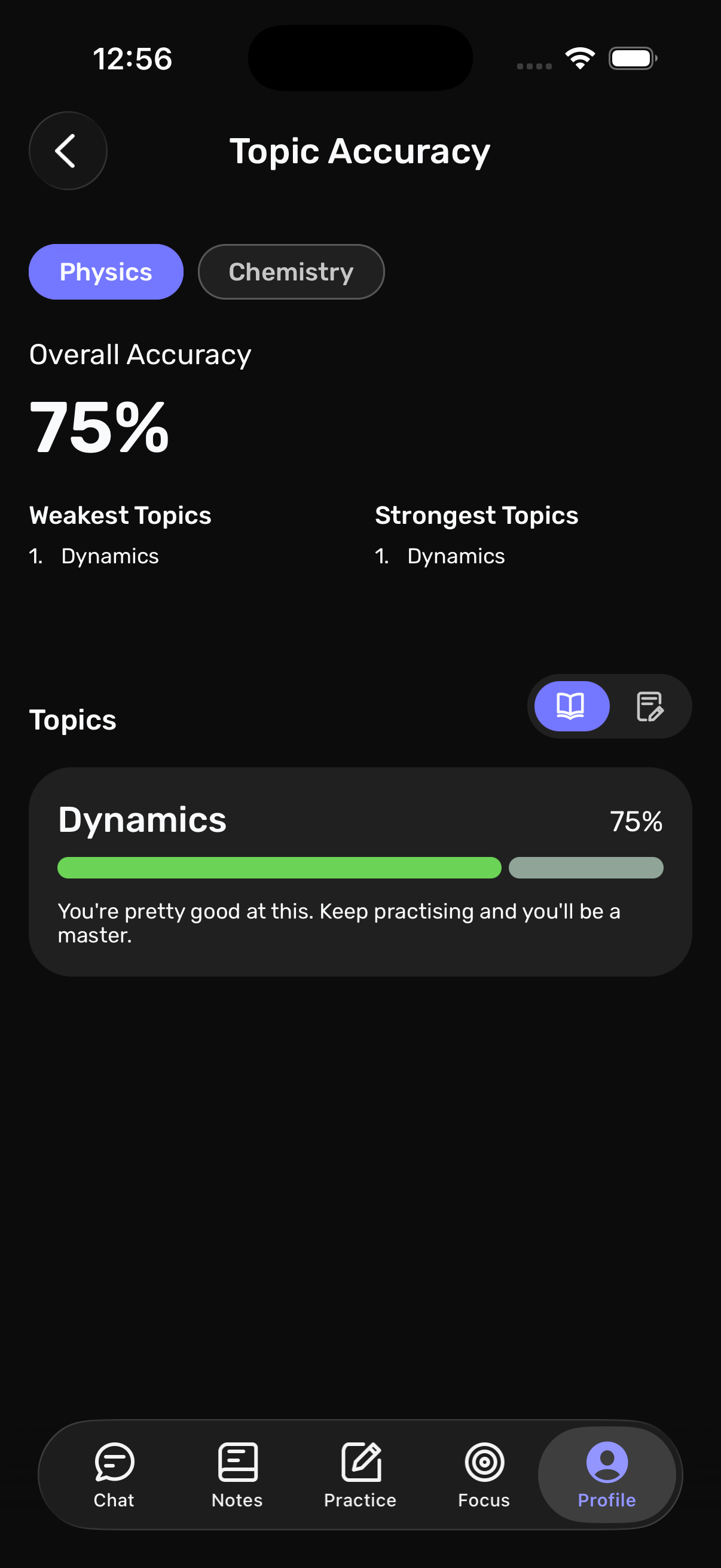Open the Practice section icon
The height and width of the screenshot is (1568, 721).
360,1461
